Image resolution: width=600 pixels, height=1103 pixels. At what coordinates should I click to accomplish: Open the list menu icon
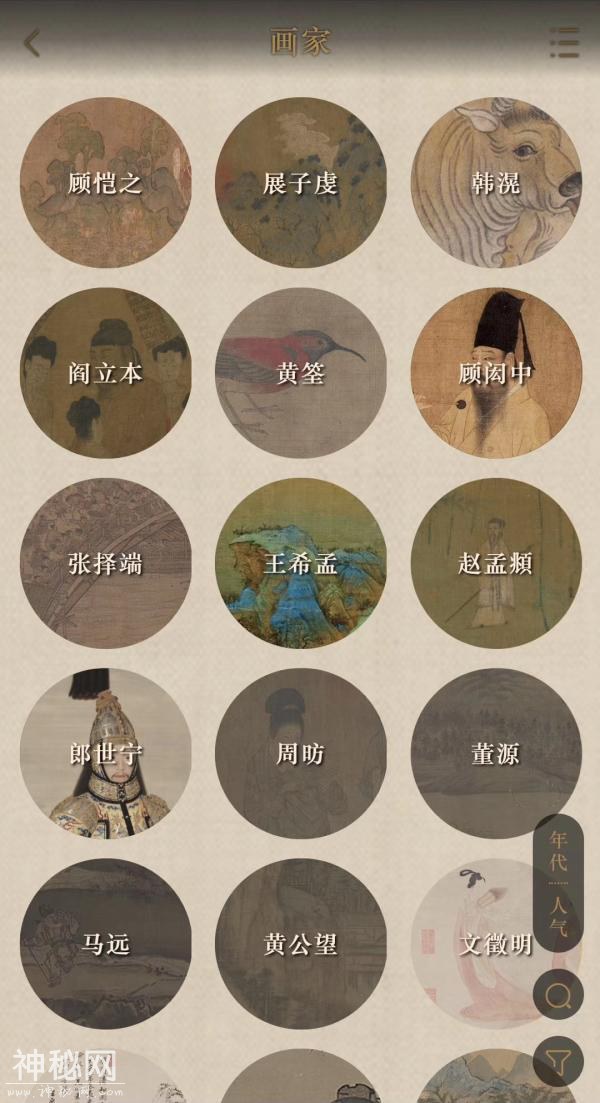[x=564, y=43]
